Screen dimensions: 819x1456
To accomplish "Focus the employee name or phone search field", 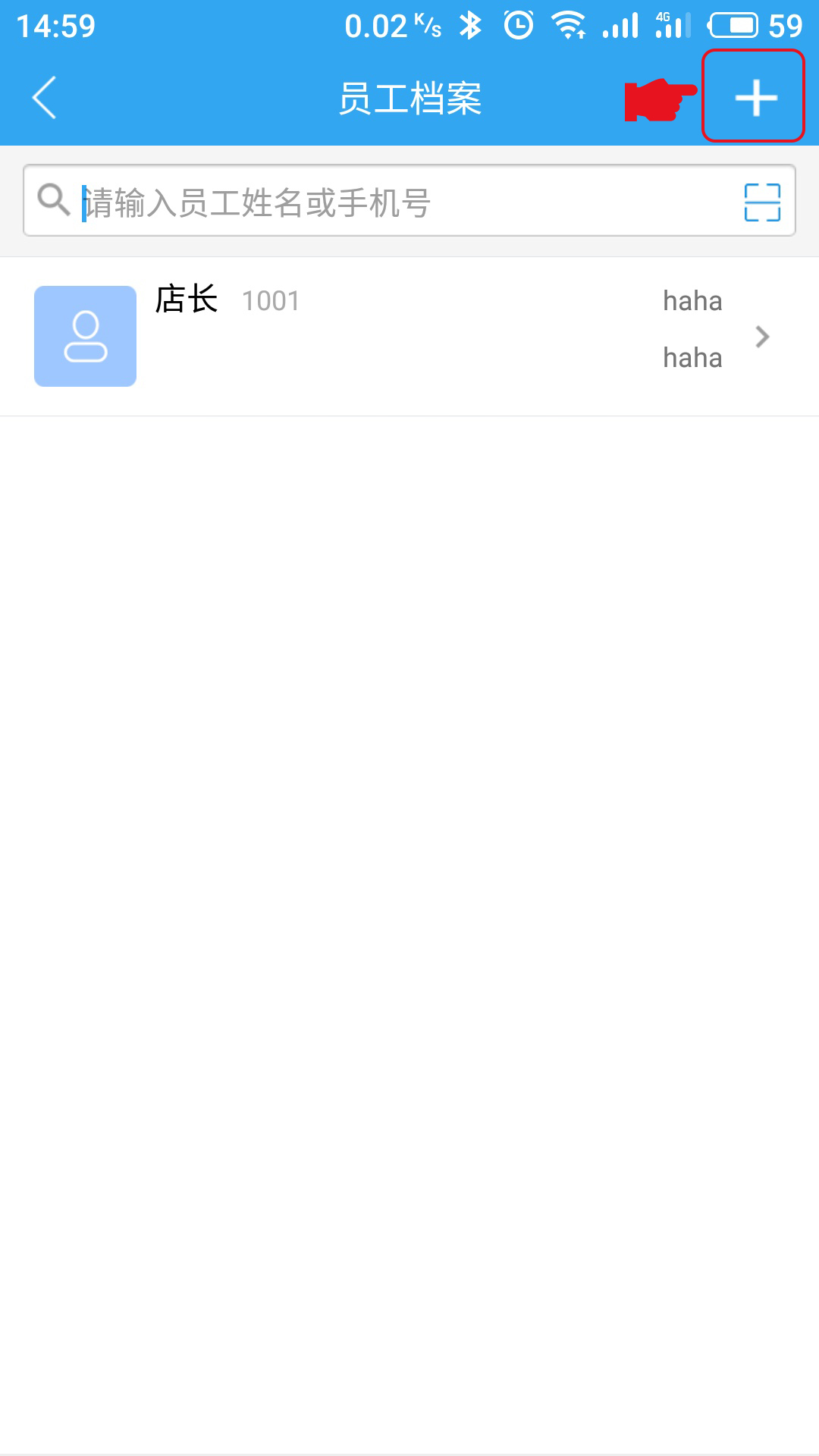I will point(409,202).
